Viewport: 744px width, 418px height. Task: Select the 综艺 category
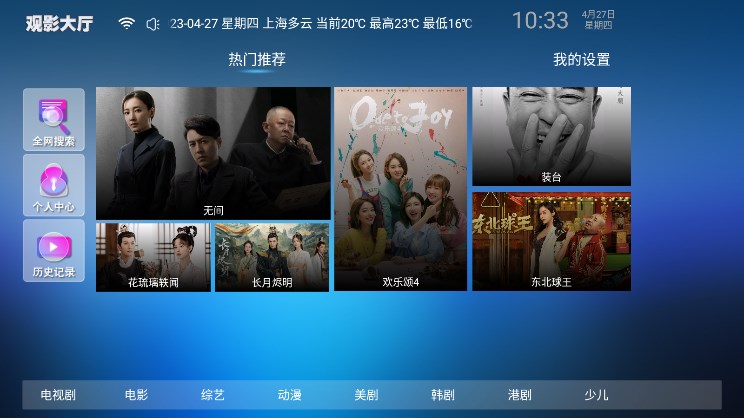212,395
